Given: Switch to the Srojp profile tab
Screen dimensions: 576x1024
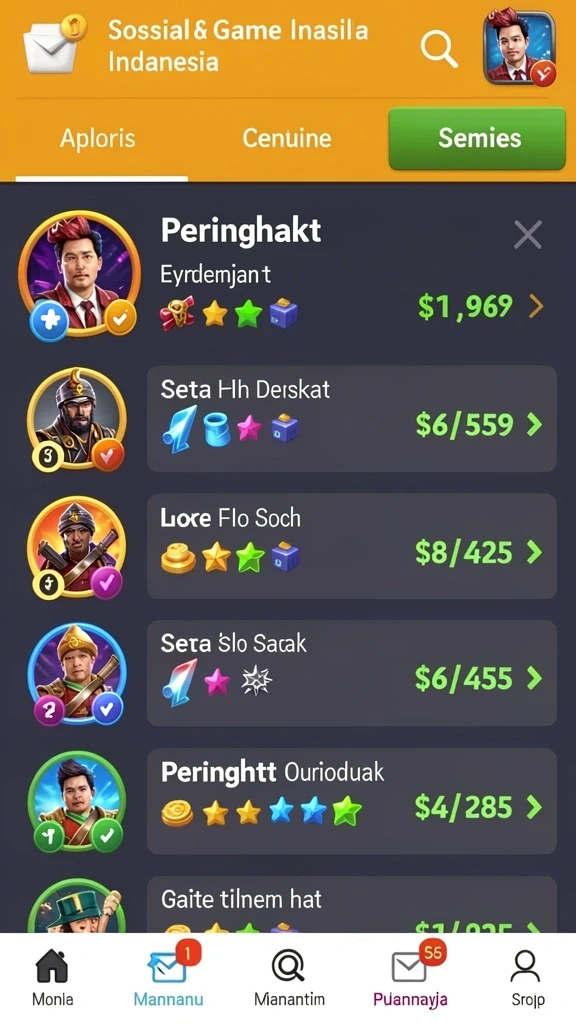Looking at the screenshot, I should (526, 977).
